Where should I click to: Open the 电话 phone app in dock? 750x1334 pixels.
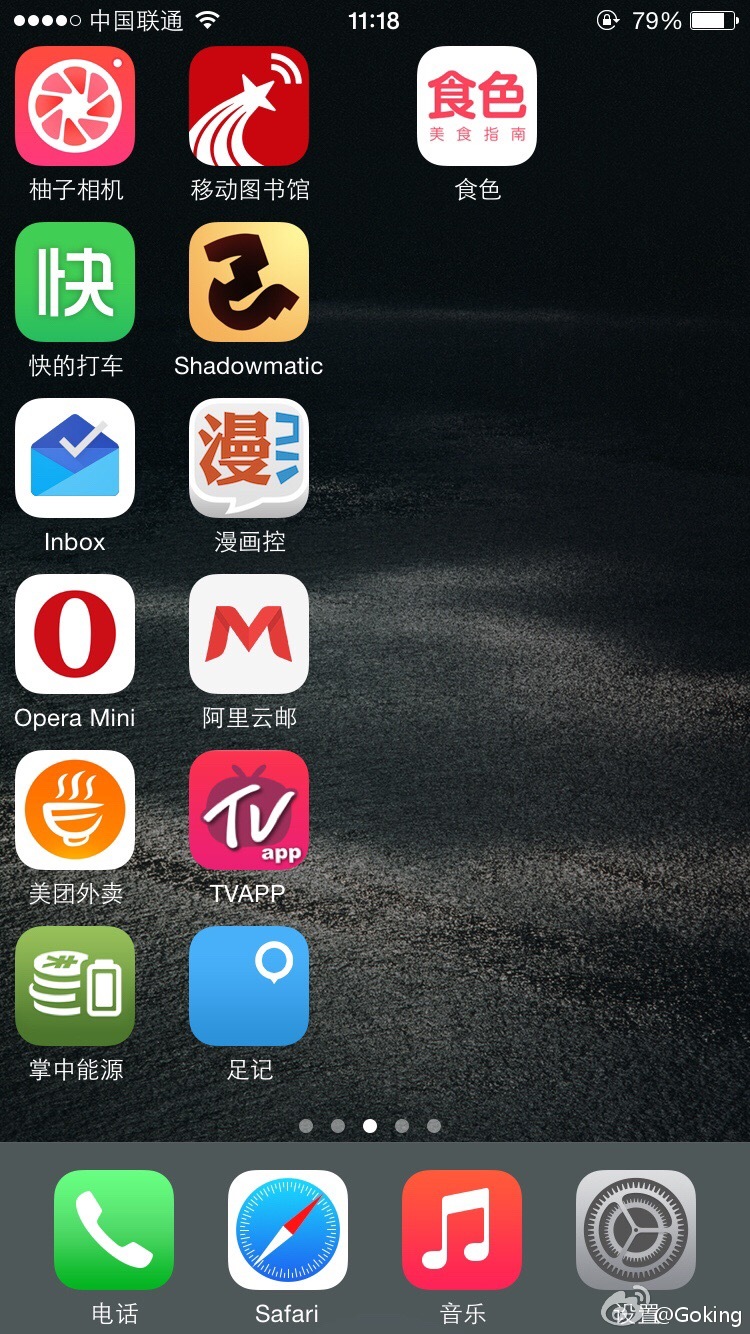[114, 1230]
